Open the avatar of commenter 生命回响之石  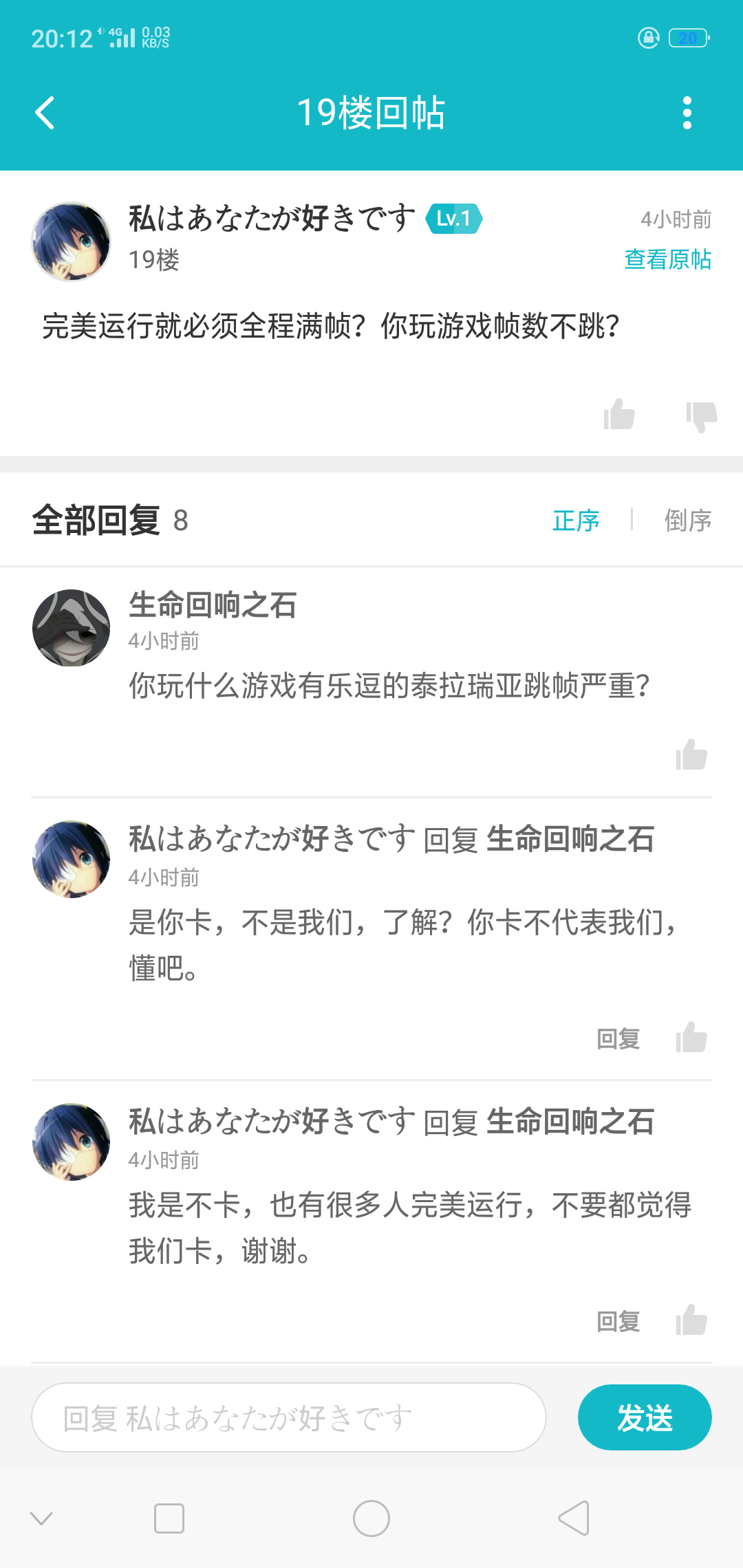tap(71, 628)
